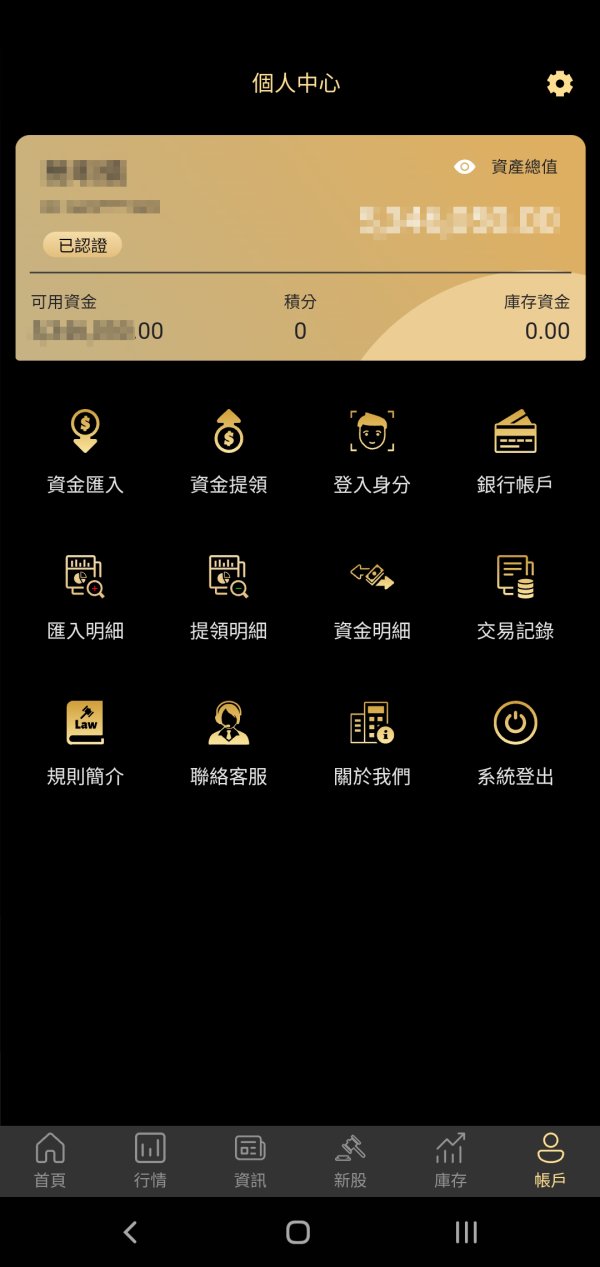Switch to the 新股 new stocks tab

350,1161
